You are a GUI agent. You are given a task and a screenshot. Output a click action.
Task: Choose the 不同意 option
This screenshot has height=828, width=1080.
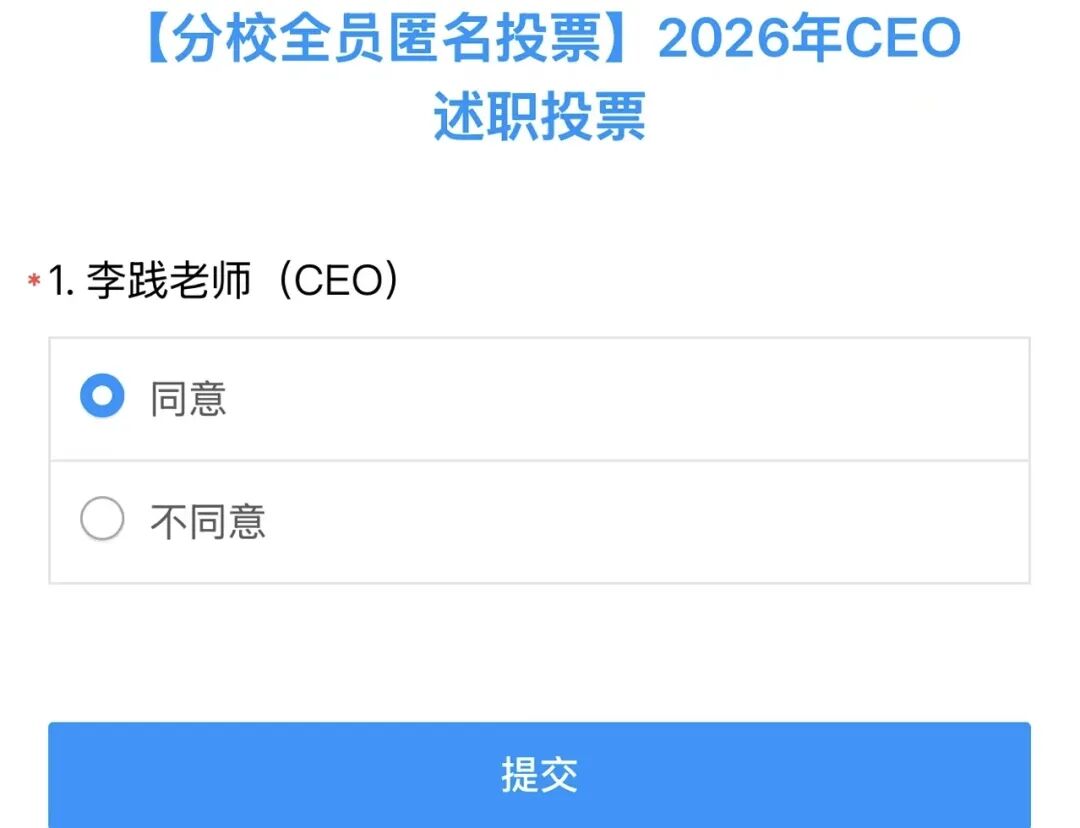(x=539, y=521)
